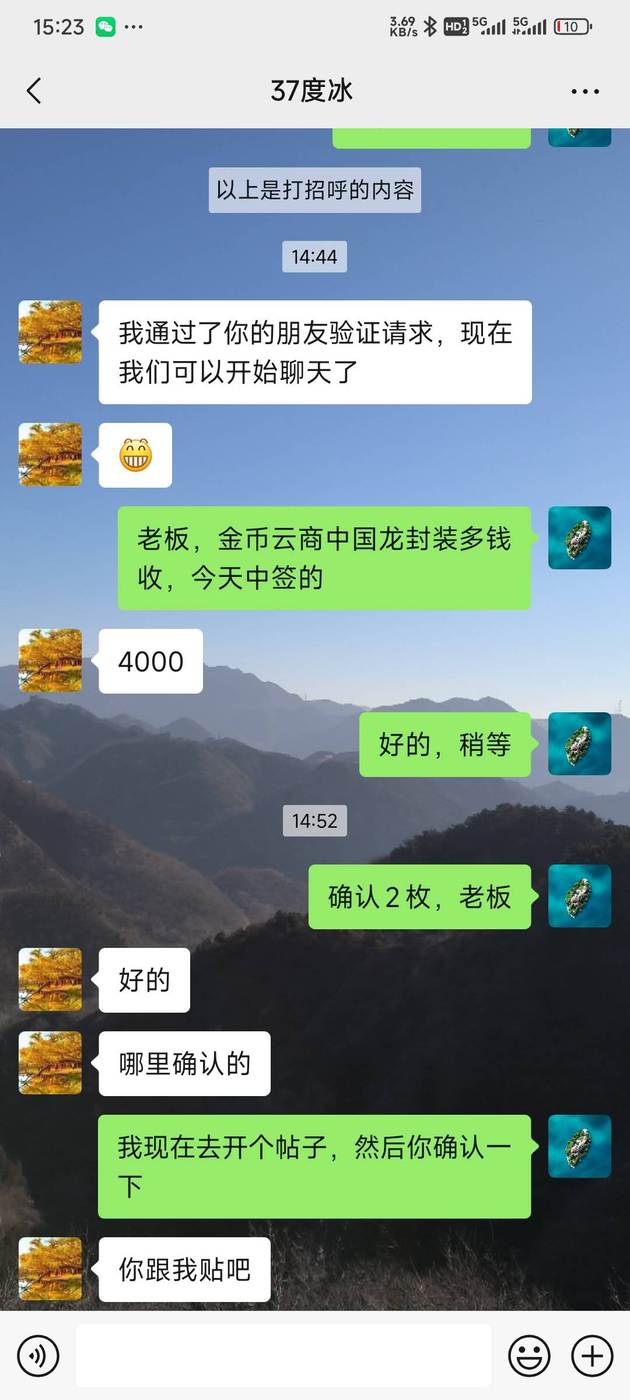The width and height of the screenshot is (630, 1400).
Task: Open the emoji sticker panel
Action: pyautogui.click(x=529, y=1356)
